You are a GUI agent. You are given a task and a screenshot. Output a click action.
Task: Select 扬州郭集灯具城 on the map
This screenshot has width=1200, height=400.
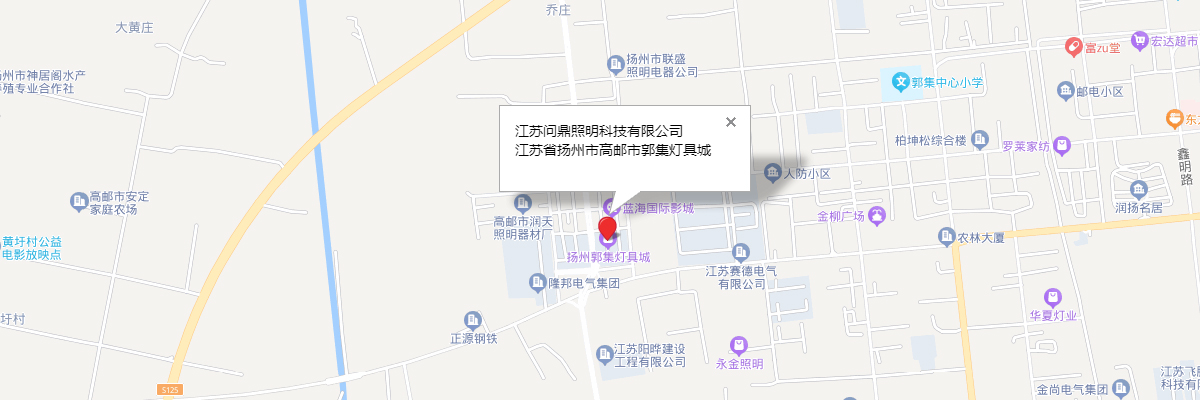(608, 257)
